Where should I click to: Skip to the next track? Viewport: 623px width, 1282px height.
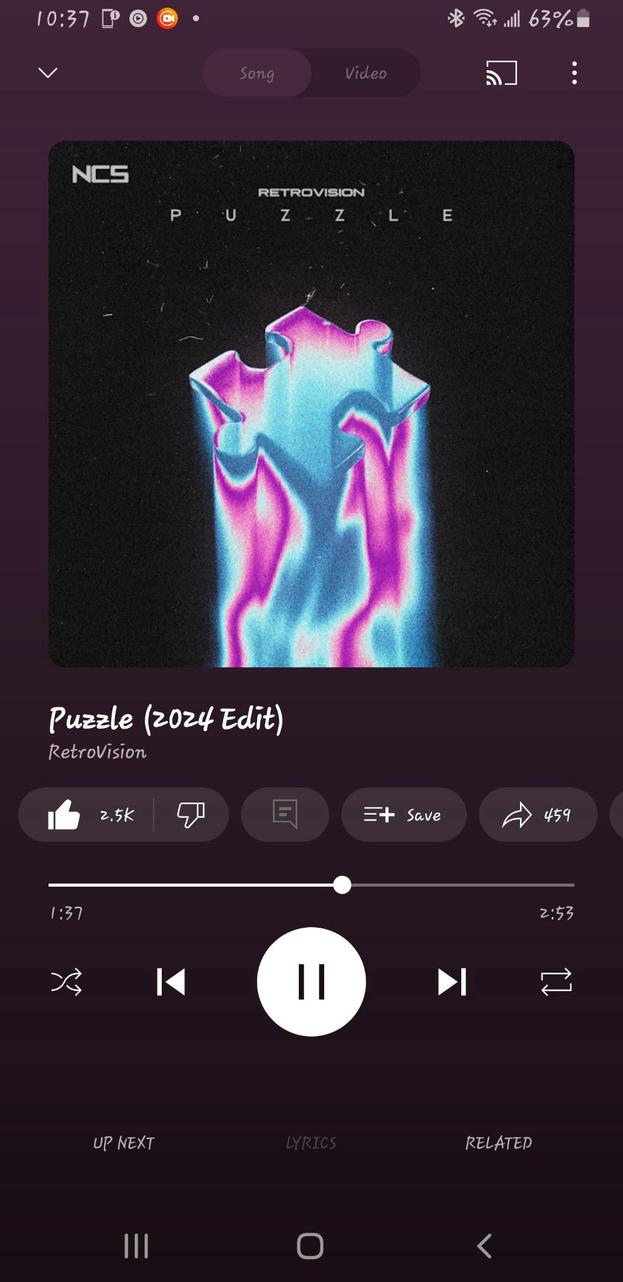click(452, 982)
